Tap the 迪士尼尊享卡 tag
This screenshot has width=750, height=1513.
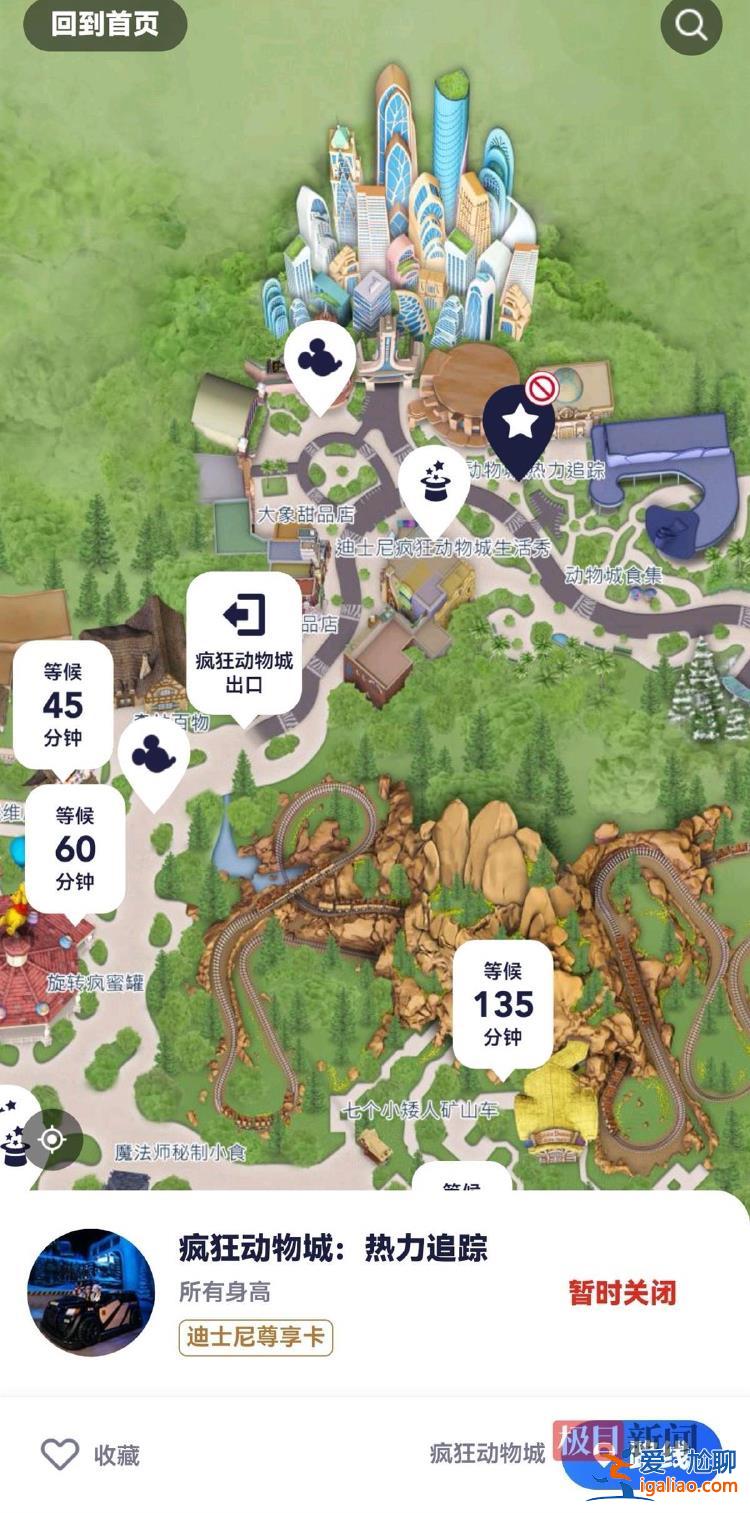pos(256,1337)
